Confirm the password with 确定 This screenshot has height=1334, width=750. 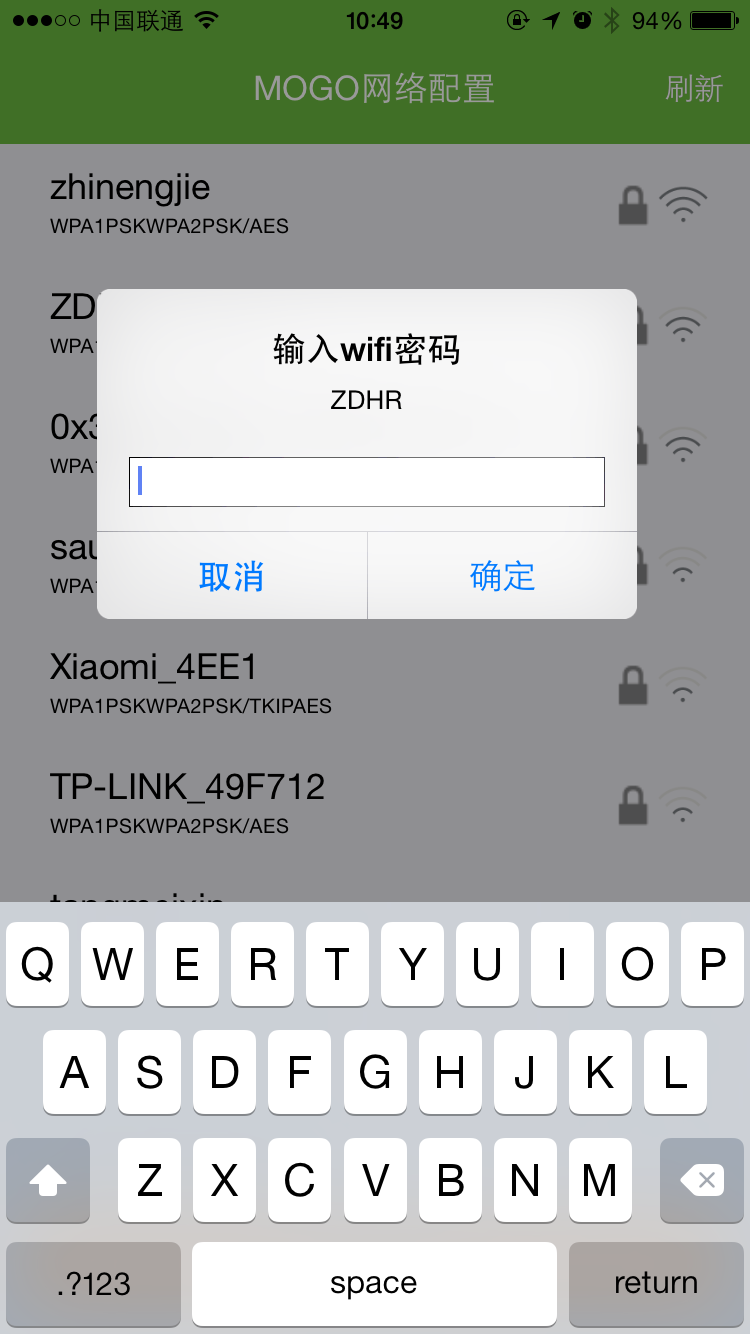(502, 576)
